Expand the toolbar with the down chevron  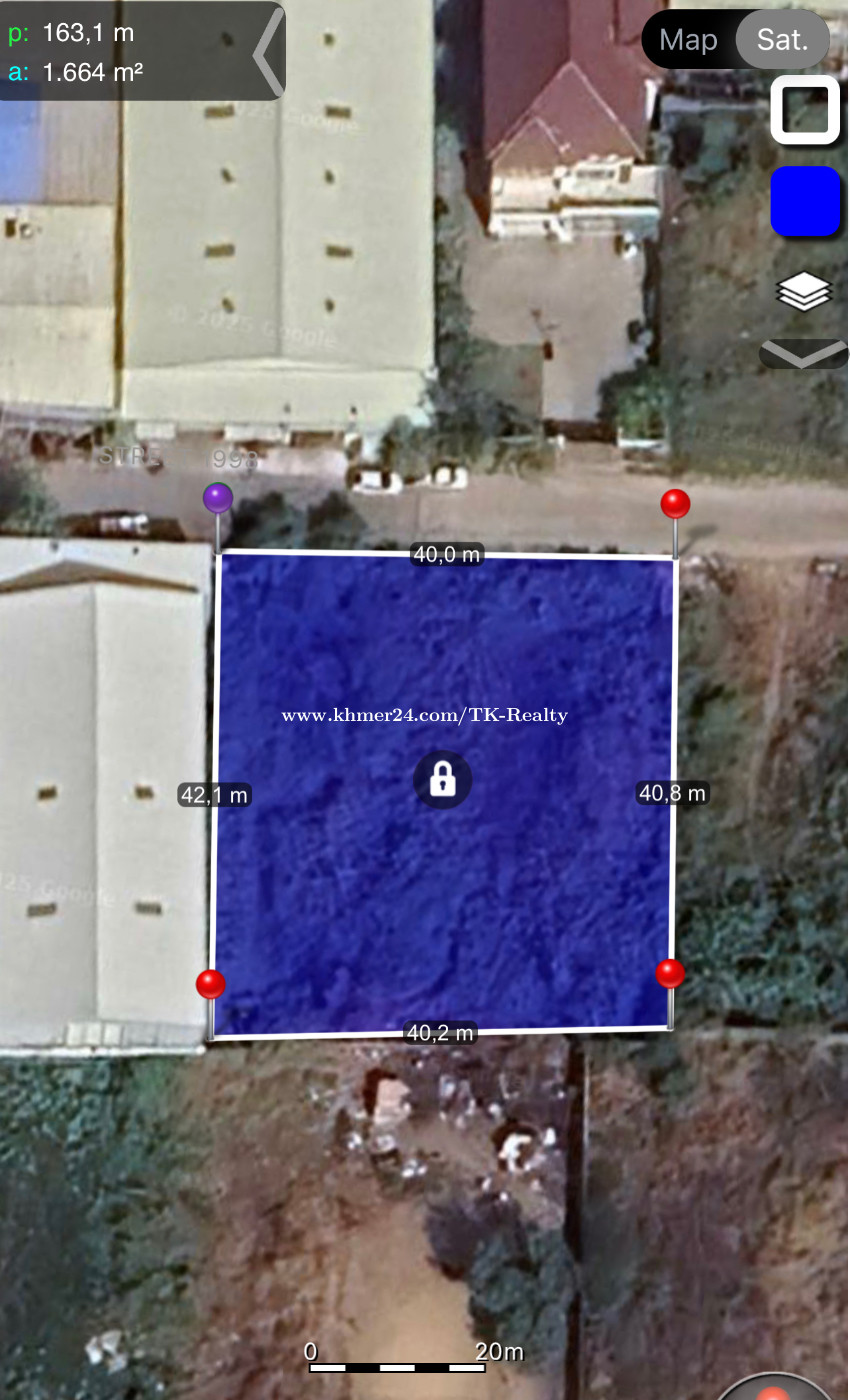[x=804, y=354]
